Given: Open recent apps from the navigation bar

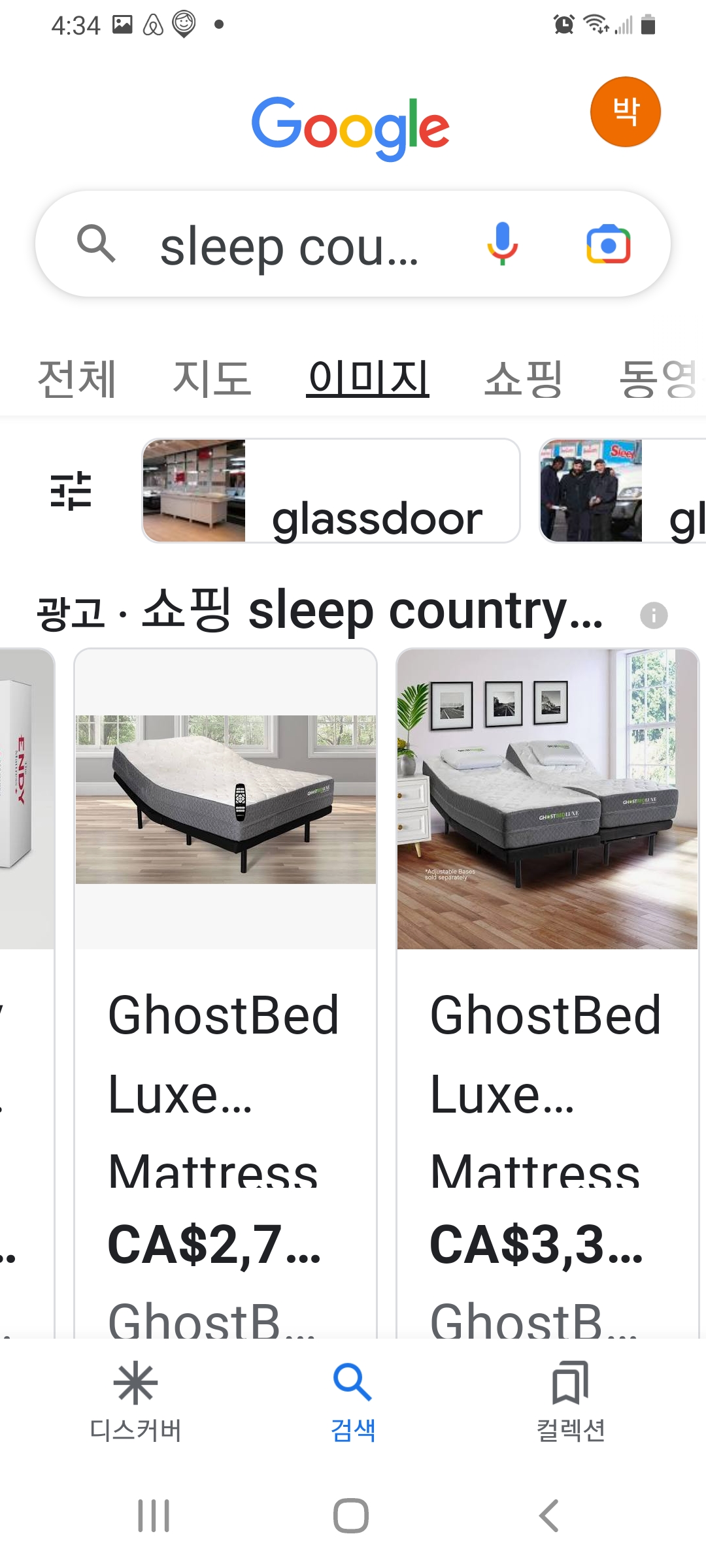Looking at the screenshot, I should pyautogui.click(x=154, y=1516).
